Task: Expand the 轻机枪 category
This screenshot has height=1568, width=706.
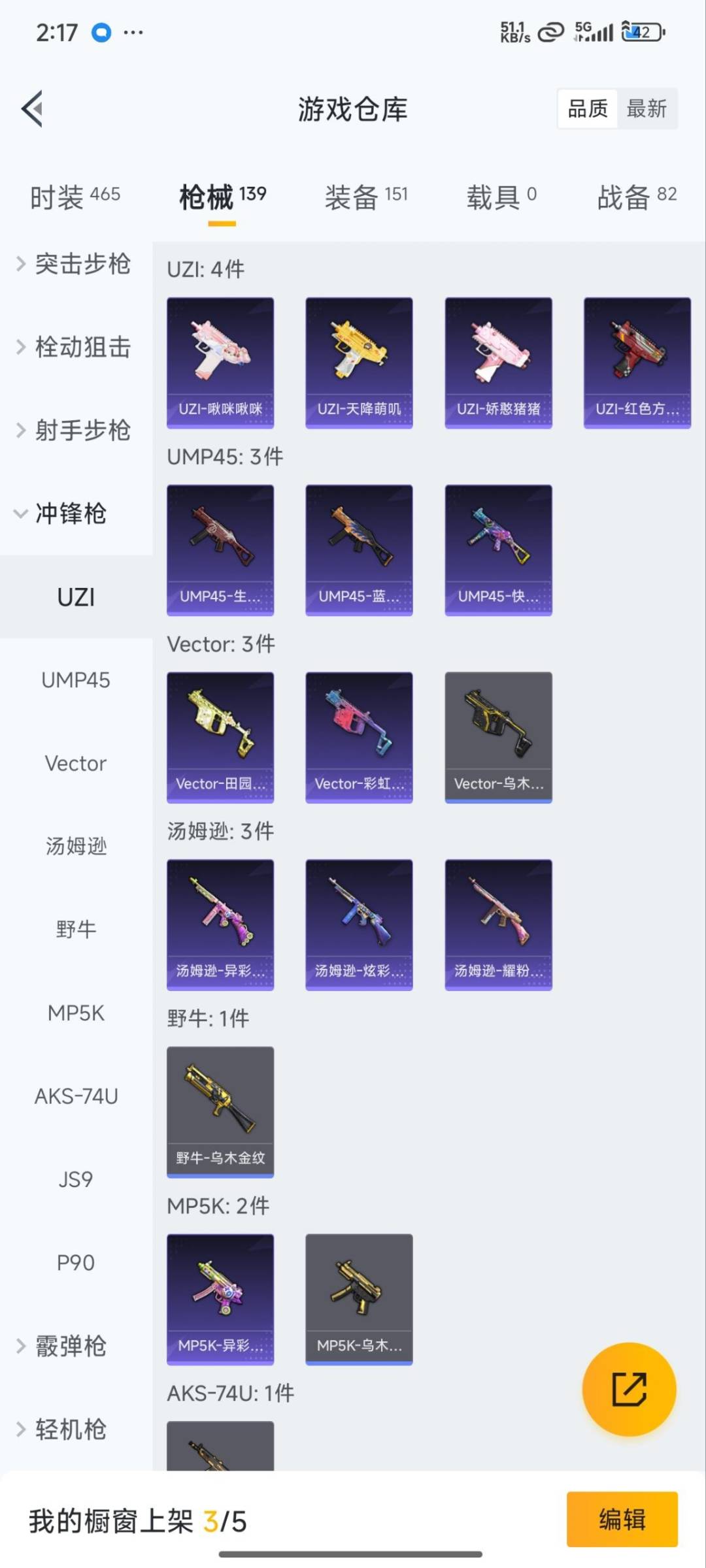Action: (61, 1429)
